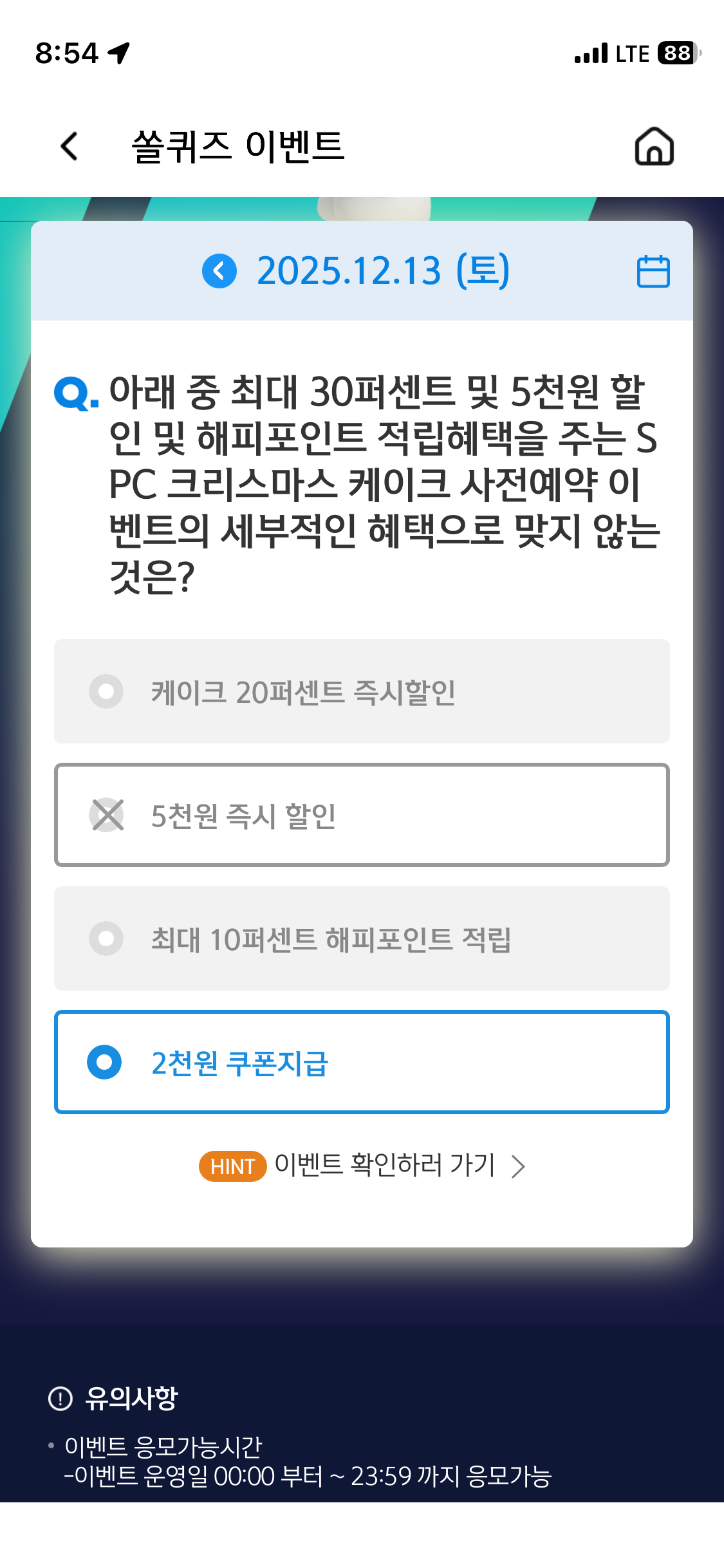Select the 2천원 쿠폰지급 answer
Viewport: 724px width, 1568px height.
pyautogui.click(x=362, y=1062)
